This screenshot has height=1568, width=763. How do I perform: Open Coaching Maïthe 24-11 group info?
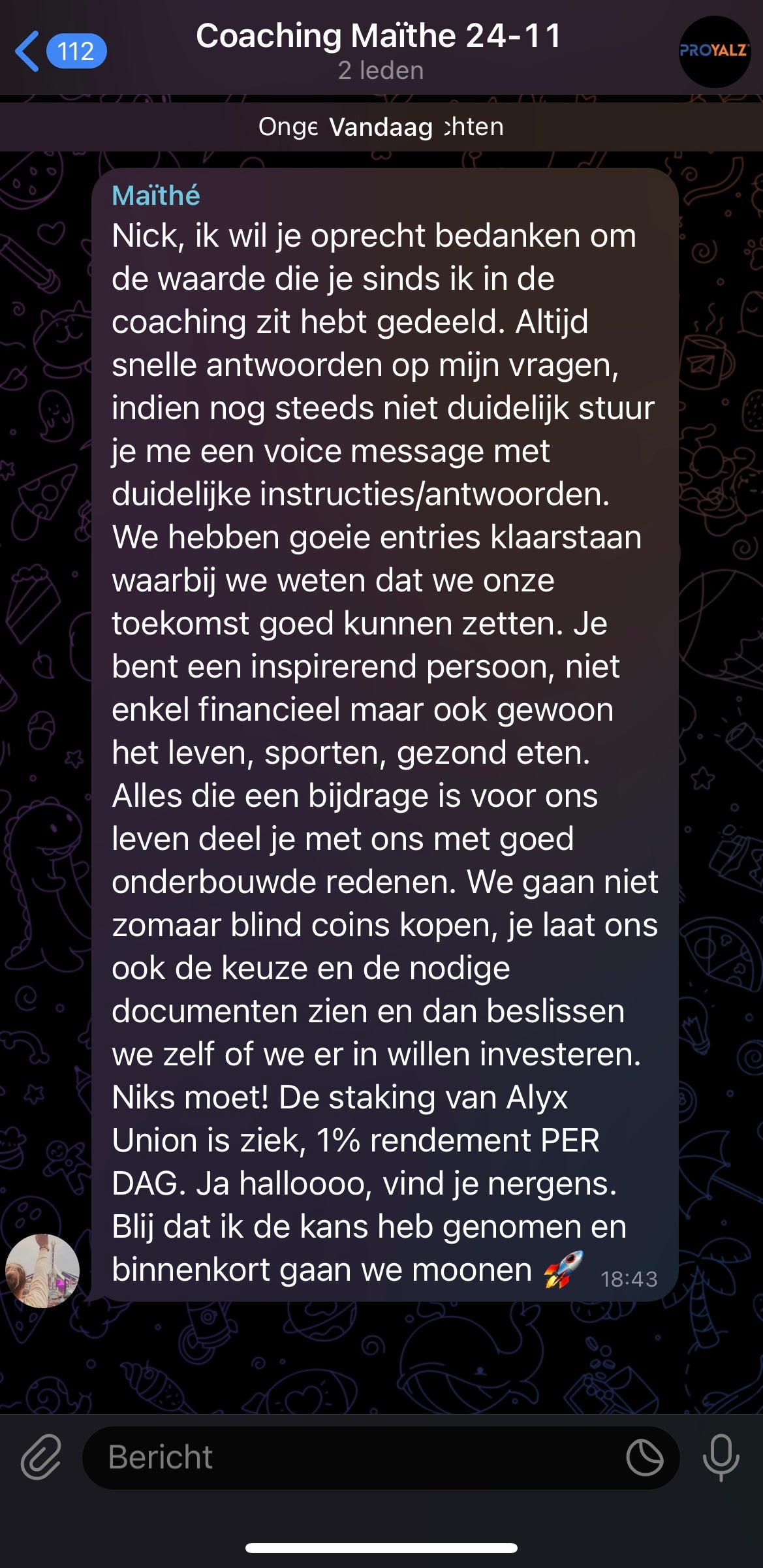(x=379, y=50)
